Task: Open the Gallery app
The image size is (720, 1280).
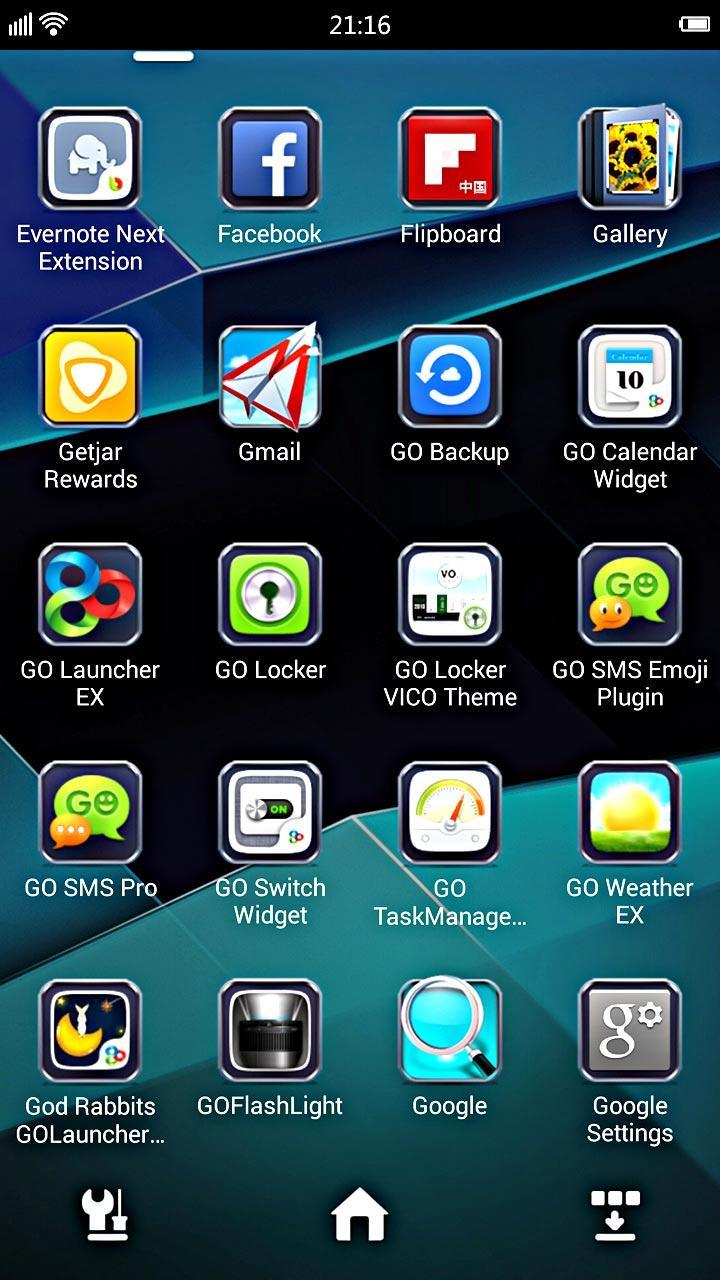Action: click(x=630, y=159)
